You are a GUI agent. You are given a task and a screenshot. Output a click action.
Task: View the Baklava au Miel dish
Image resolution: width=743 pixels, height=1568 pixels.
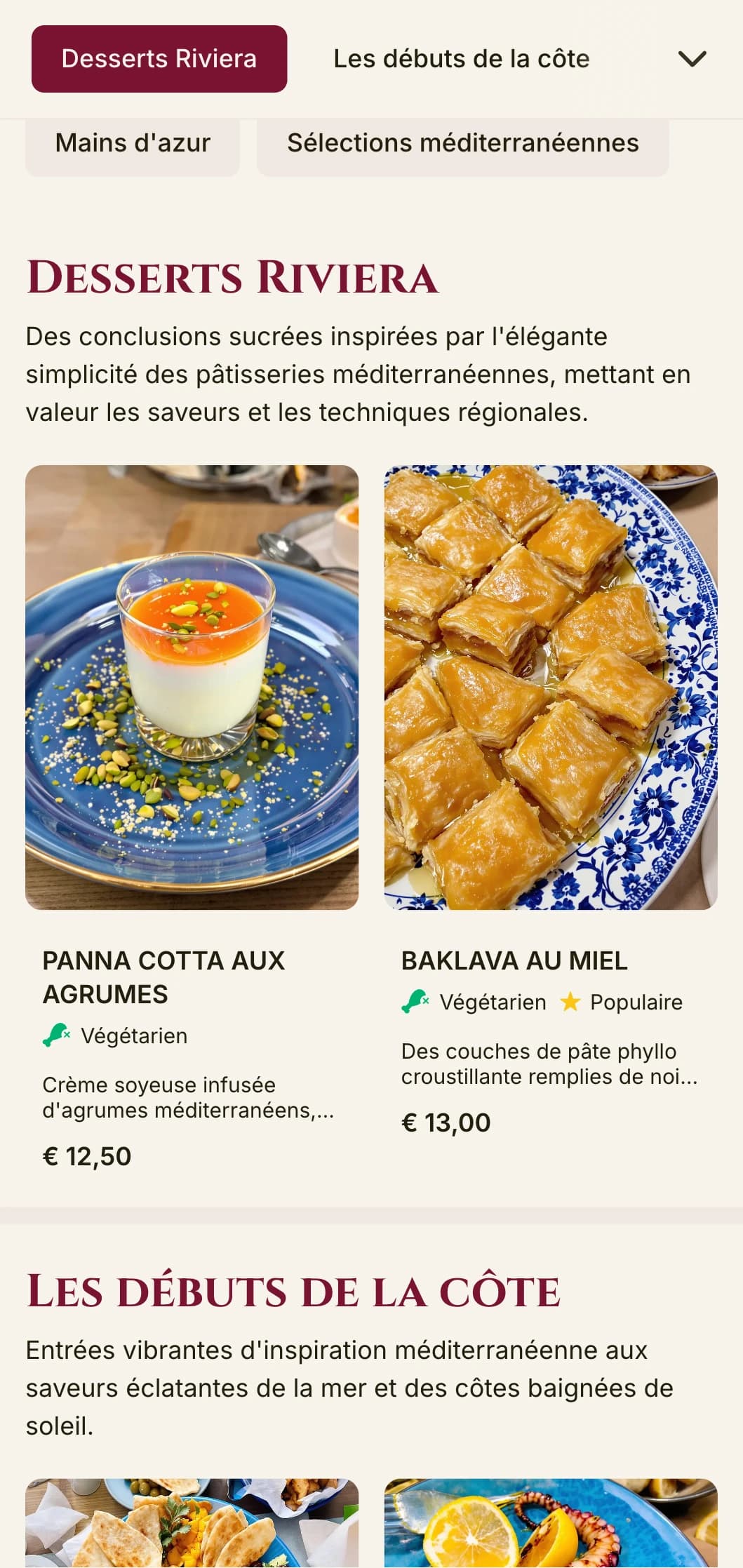550,688
